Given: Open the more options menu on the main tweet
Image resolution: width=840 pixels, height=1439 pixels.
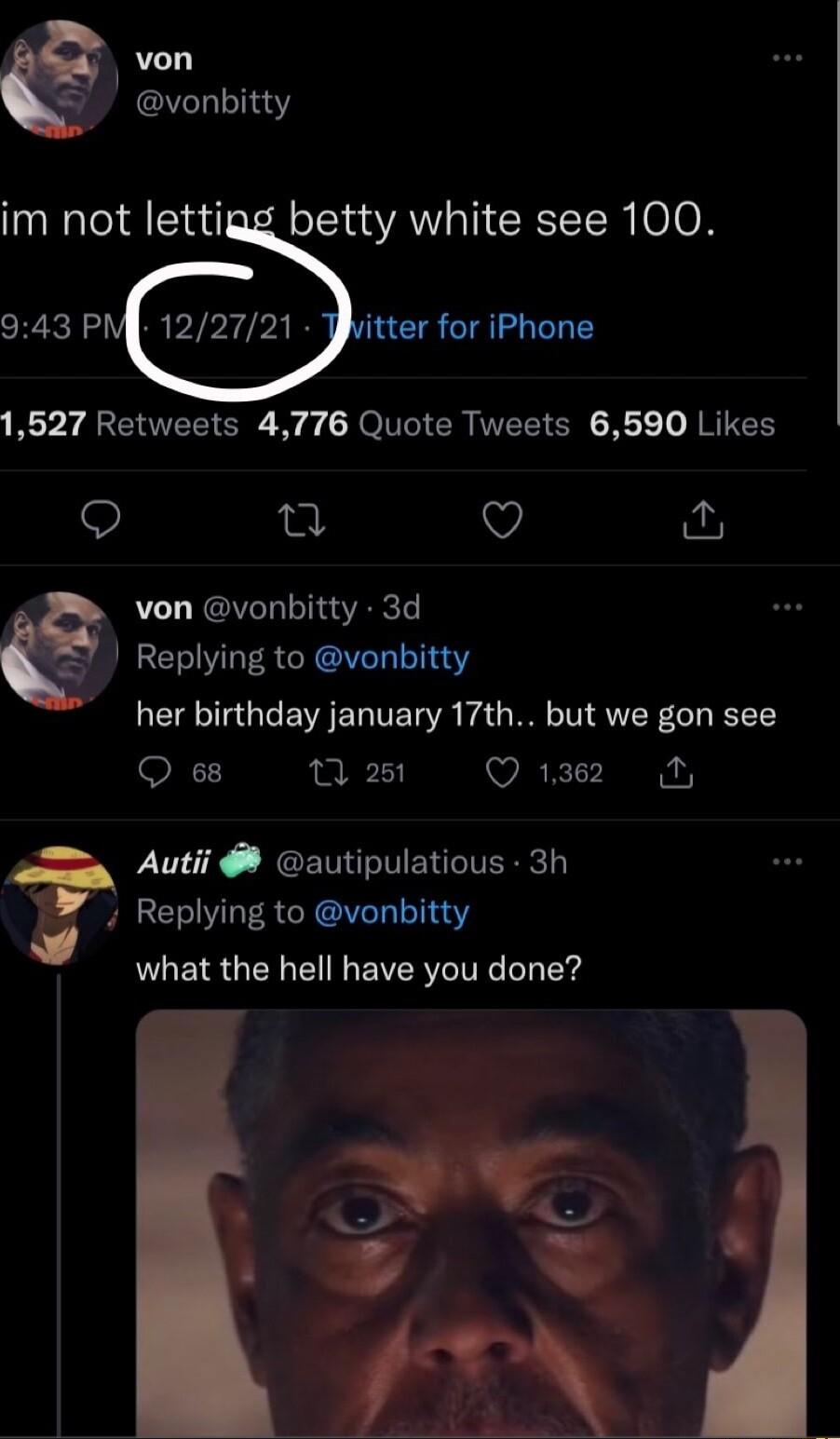Looking at the screenshot, I should click(x=788, y=57).
